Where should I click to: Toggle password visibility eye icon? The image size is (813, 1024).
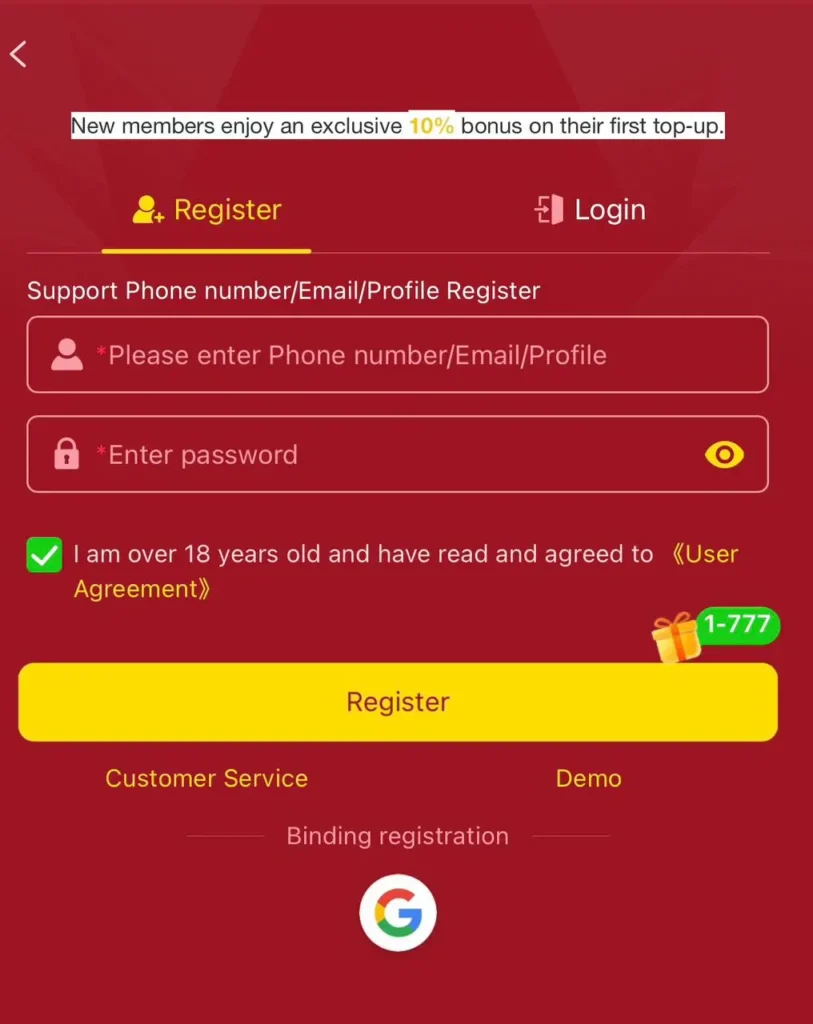click(x=724, y=455)
